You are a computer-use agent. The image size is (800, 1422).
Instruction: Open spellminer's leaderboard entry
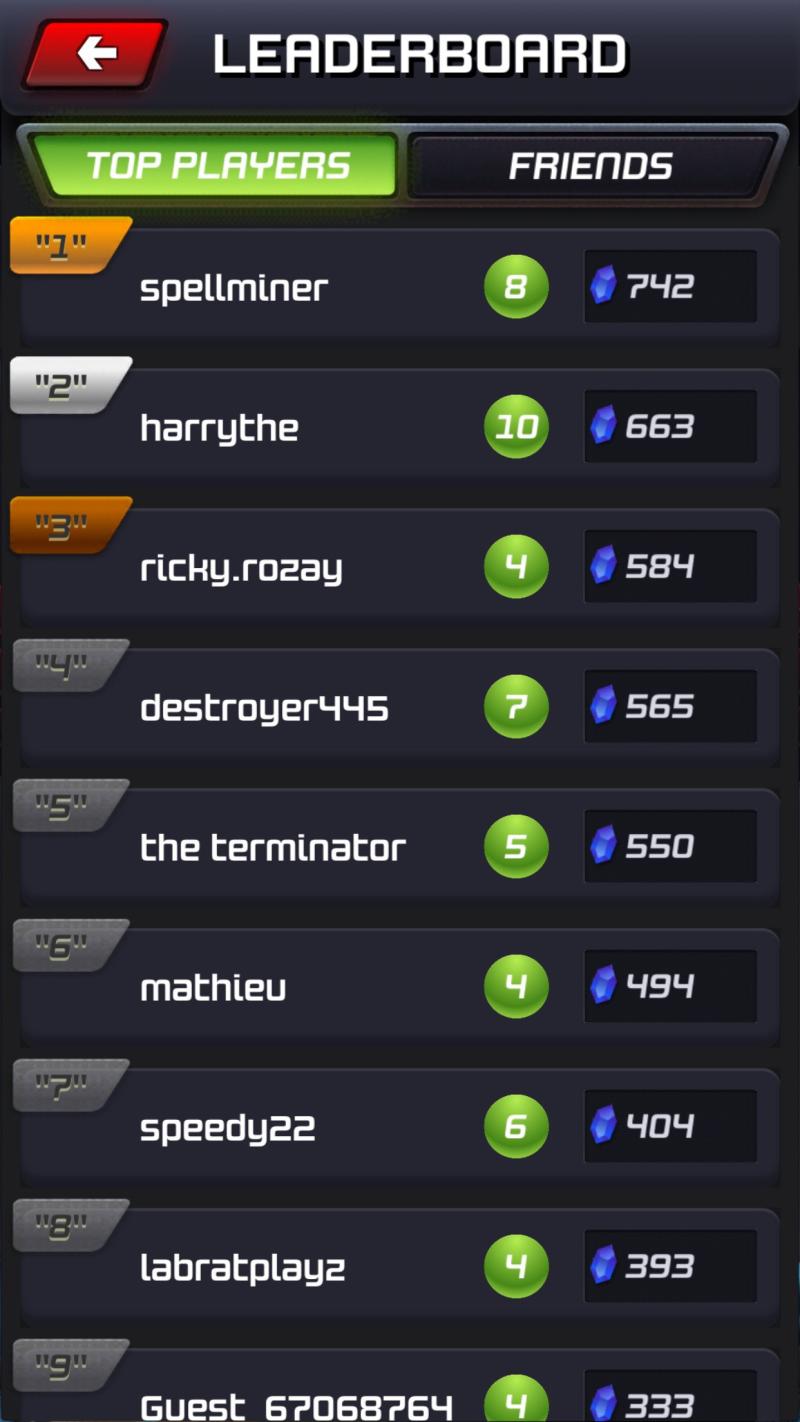click(x=400, y=288)
